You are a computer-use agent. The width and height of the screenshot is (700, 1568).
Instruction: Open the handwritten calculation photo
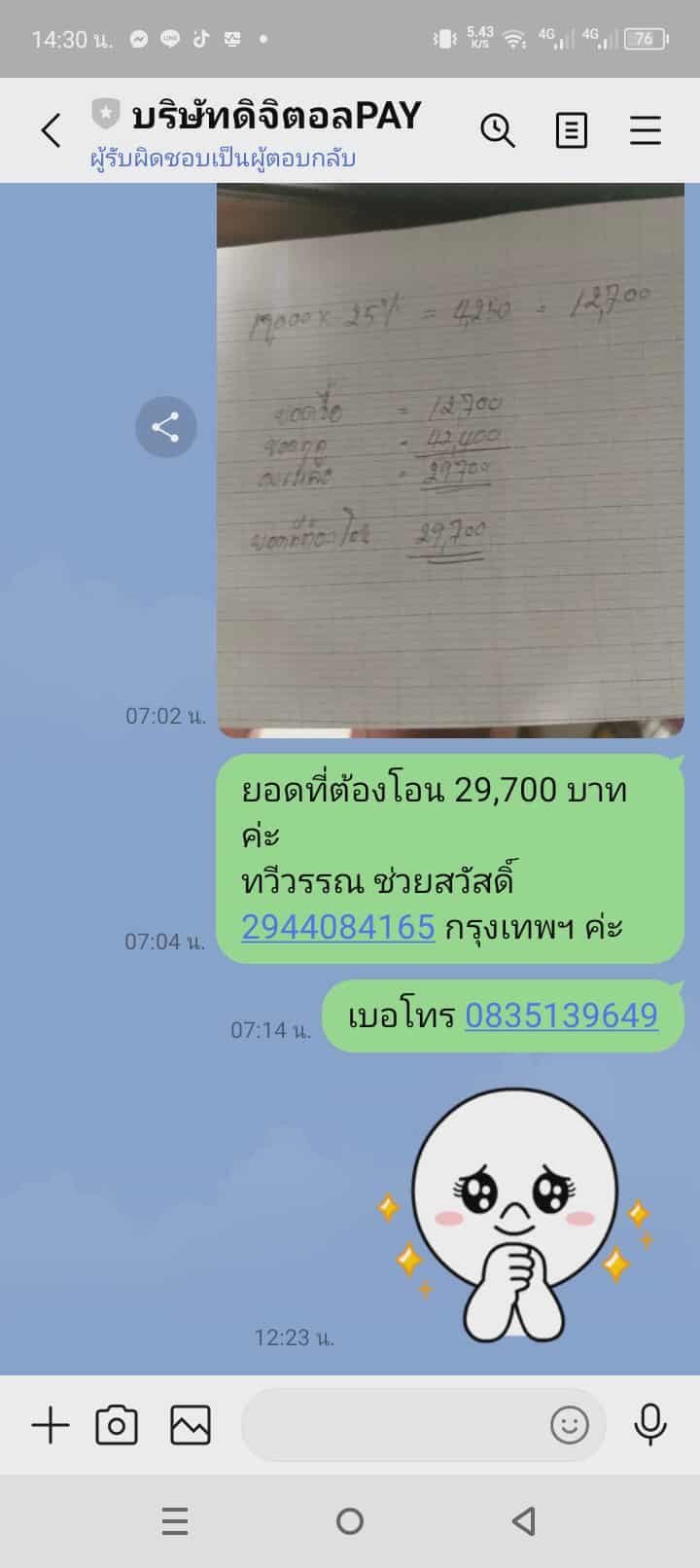pyautogui.click(x=450, y=457)
